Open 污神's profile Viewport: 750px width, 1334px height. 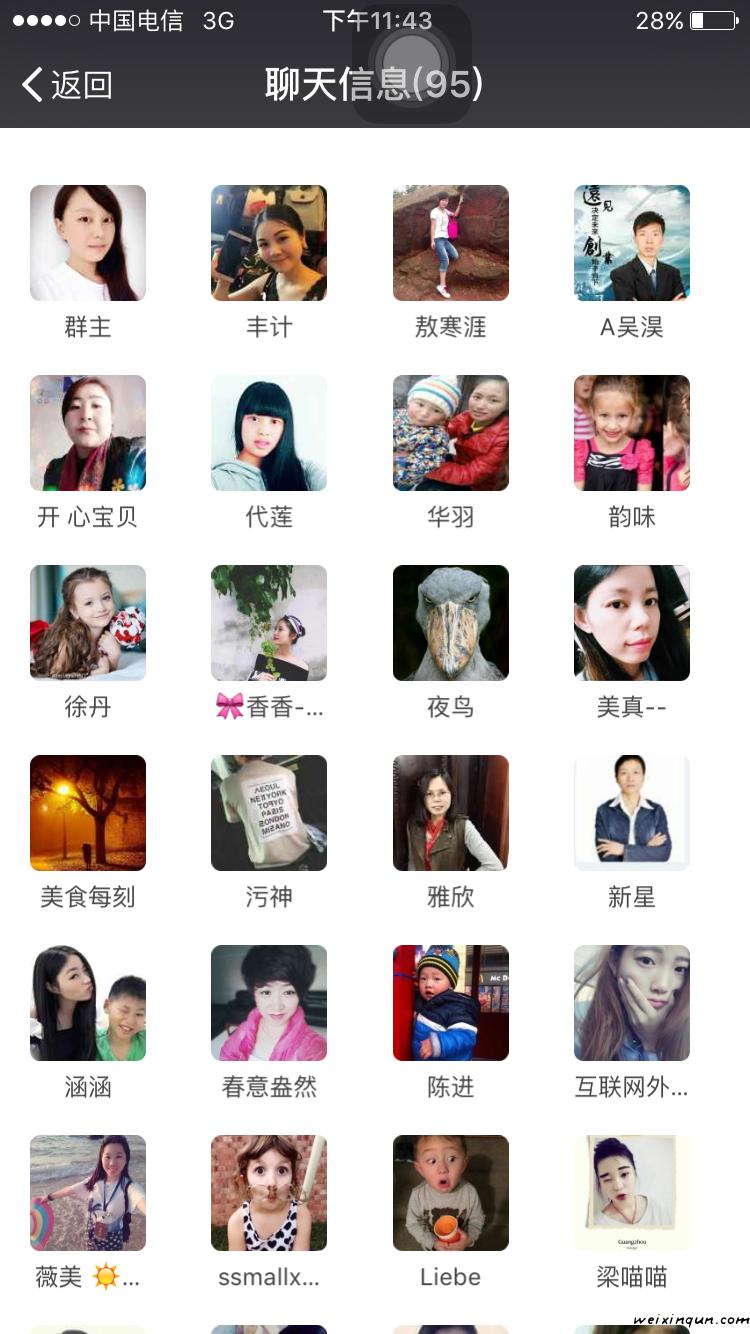pyautogui.click(x=269, y=813)
